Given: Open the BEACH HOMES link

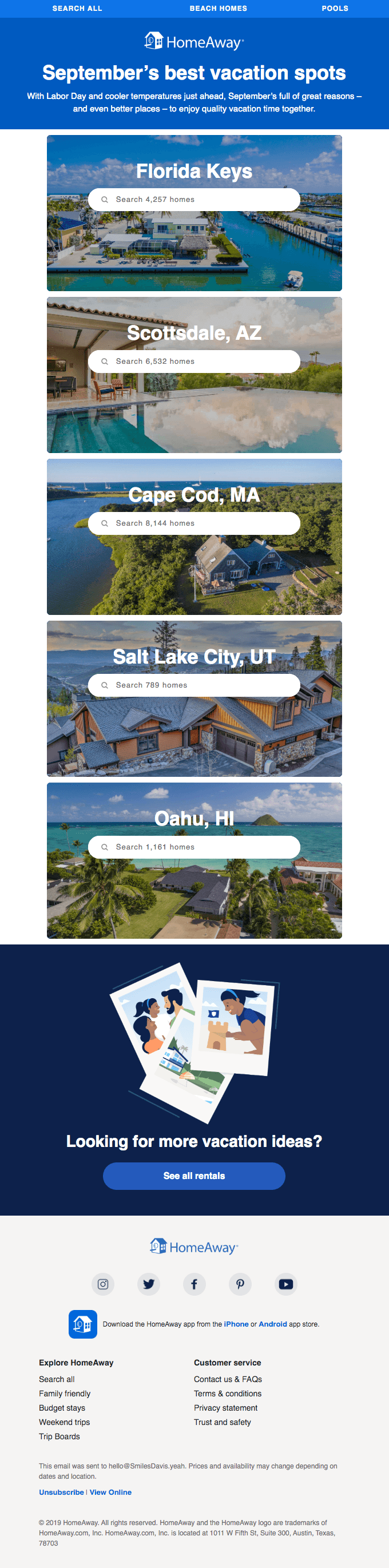Looking at the screenshot, I should pos(218,9).
